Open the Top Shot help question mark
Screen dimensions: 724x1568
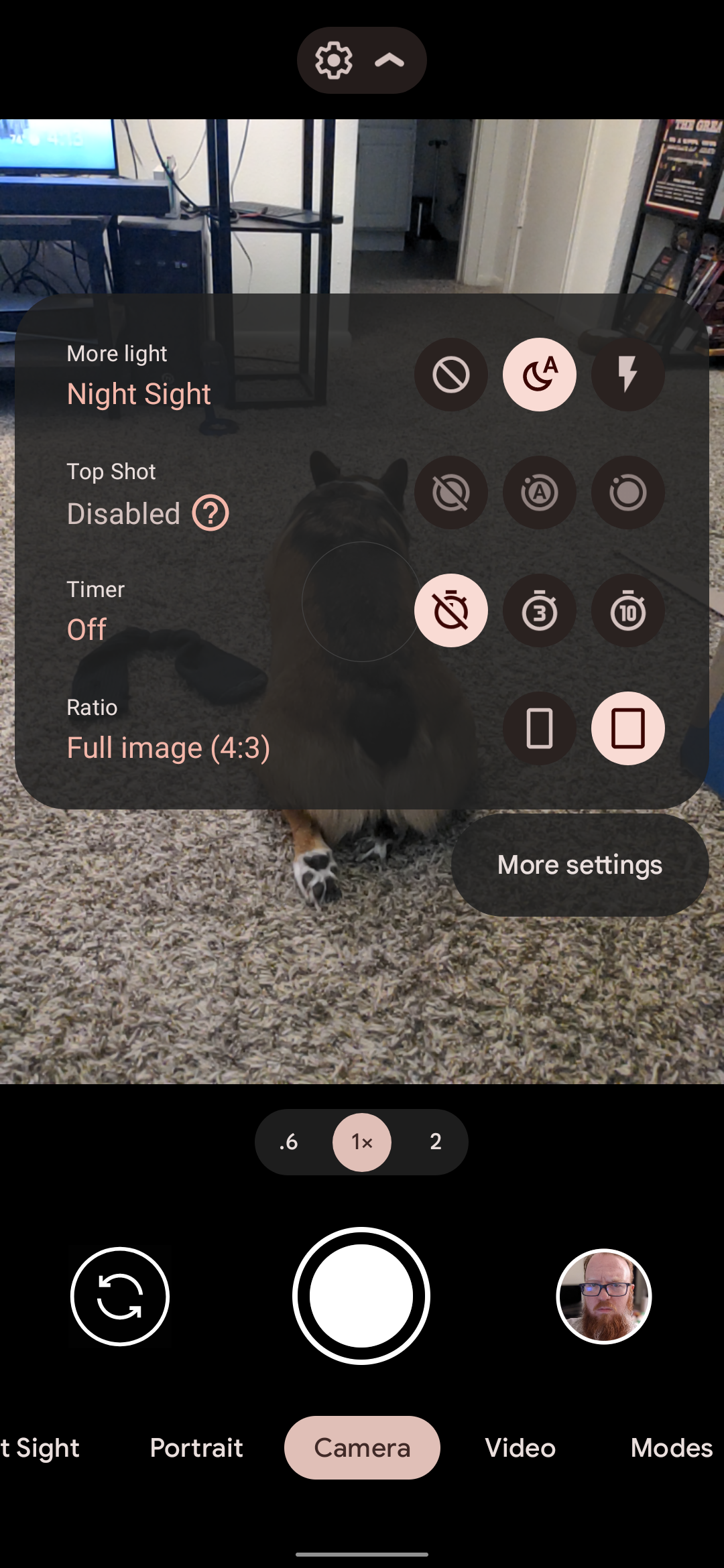tap(210, 513)
